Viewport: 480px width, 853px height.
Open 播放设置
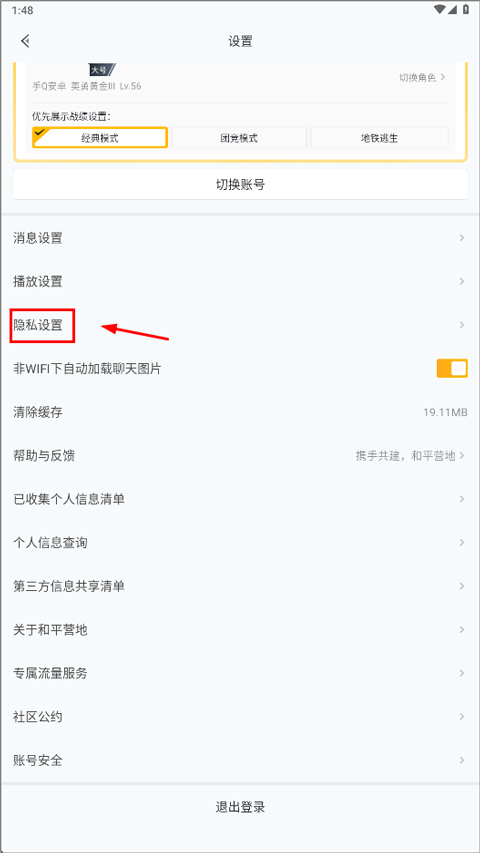point(240,281)
